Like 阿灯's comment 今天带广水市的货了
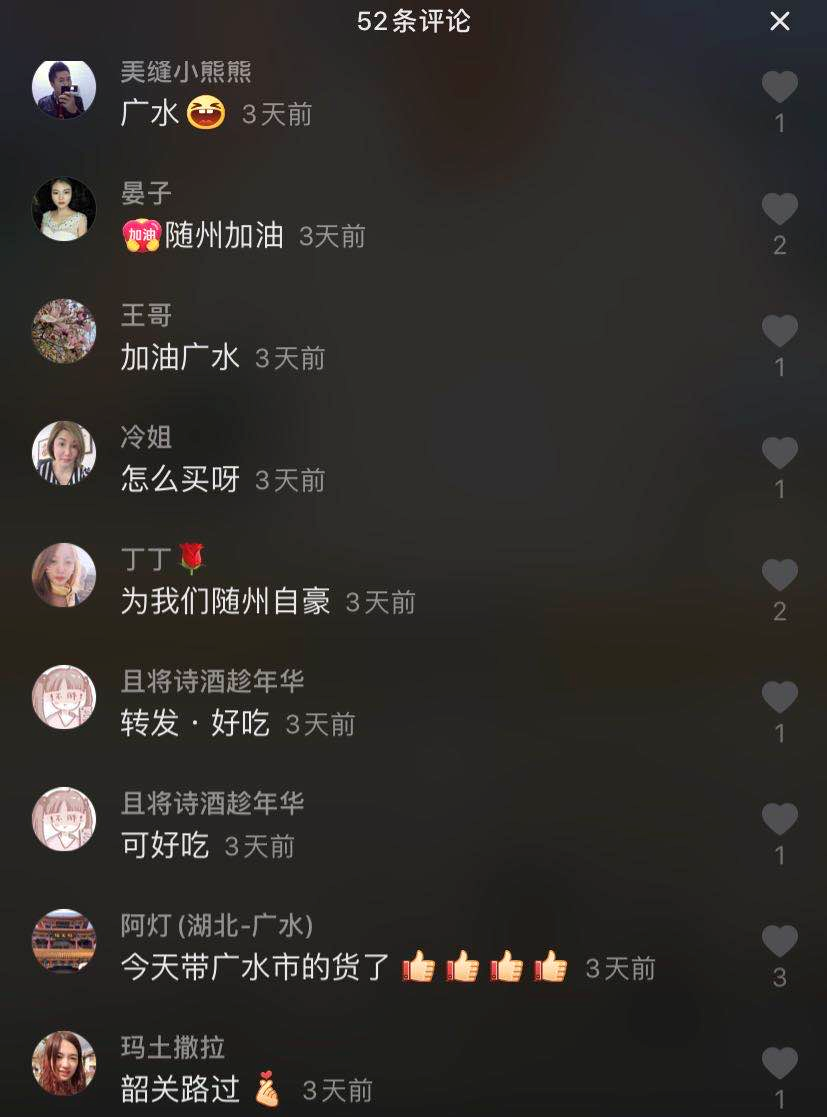The height and width of the screenshot is (1117, 827). 779,942
